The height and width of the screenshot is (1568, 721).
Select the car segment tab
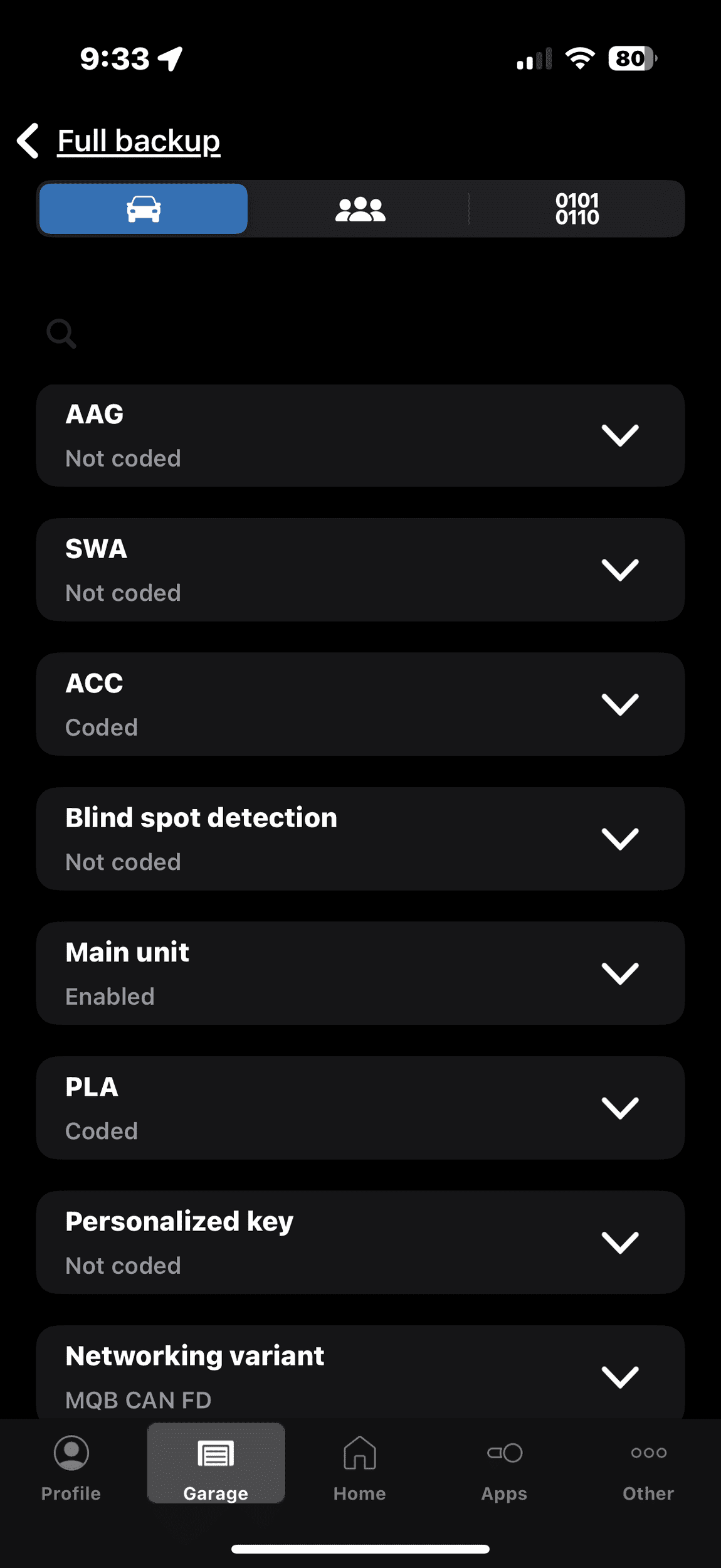(x=144, y=209)
